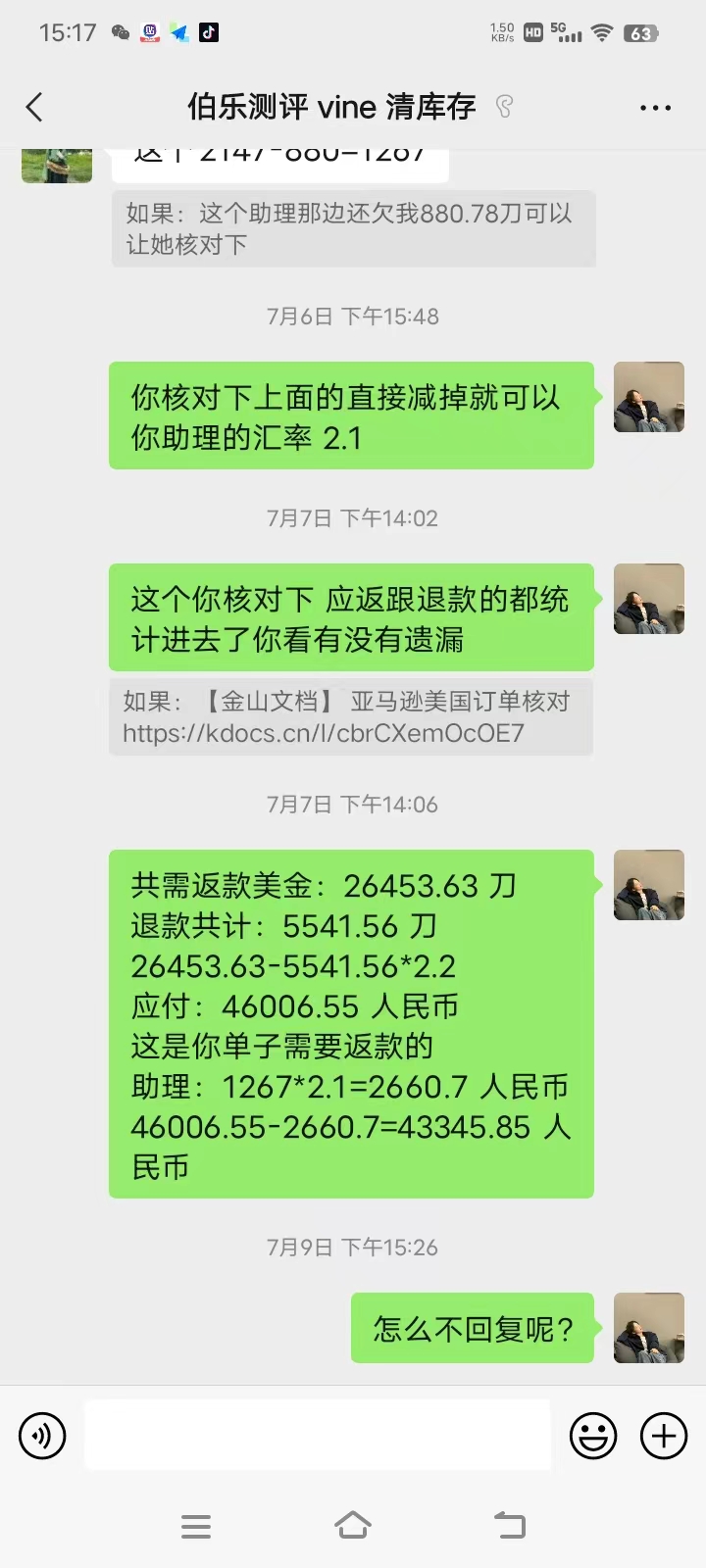Open the emoji picker
The height and width of the screenshot is (1568, 706).
593,1436
